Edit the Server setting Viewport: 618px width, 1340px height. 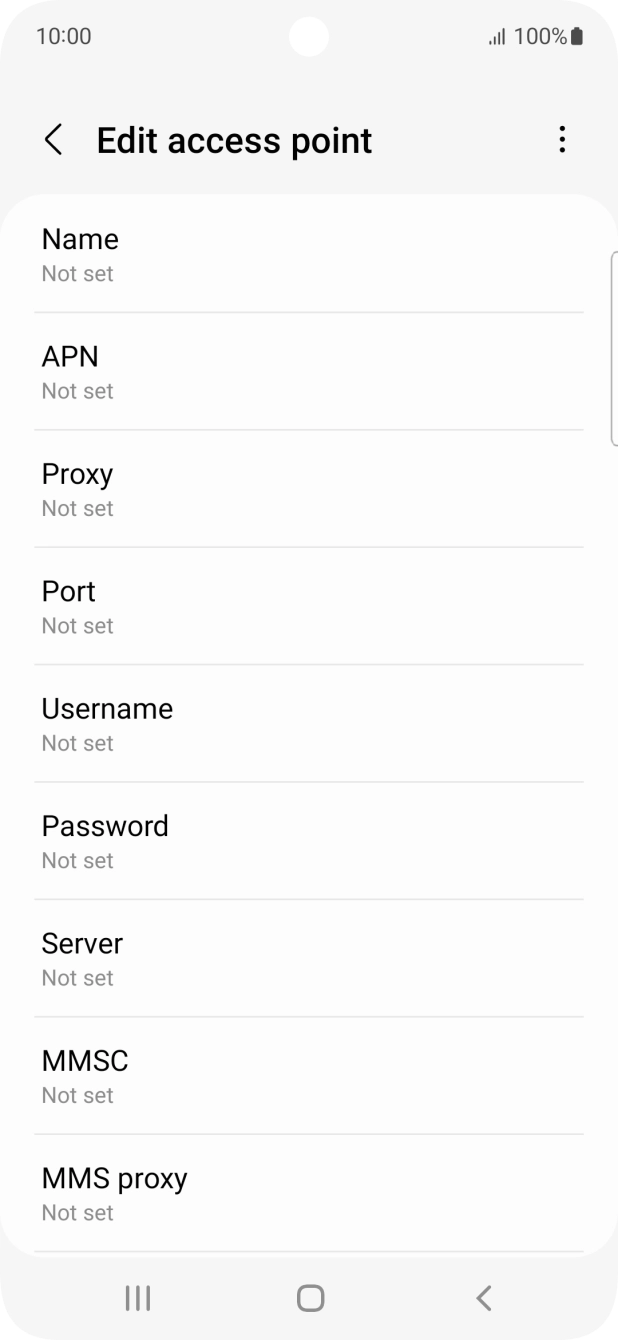pyautogui.click(x=308, y=959)
